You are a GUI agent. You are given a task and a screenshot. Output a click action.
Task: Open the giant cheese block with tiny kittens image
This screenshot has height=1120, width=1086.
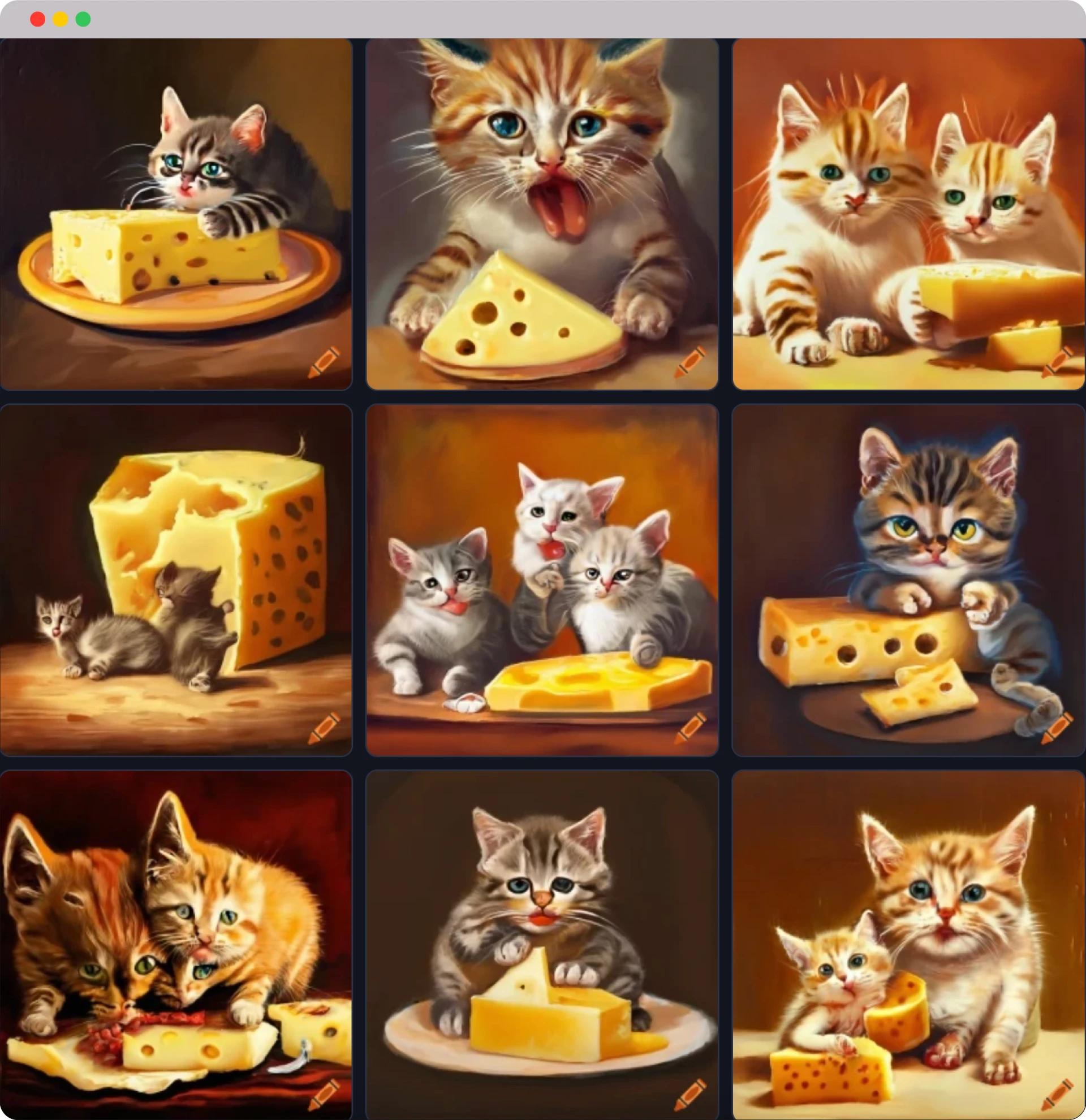pos(176,580)
